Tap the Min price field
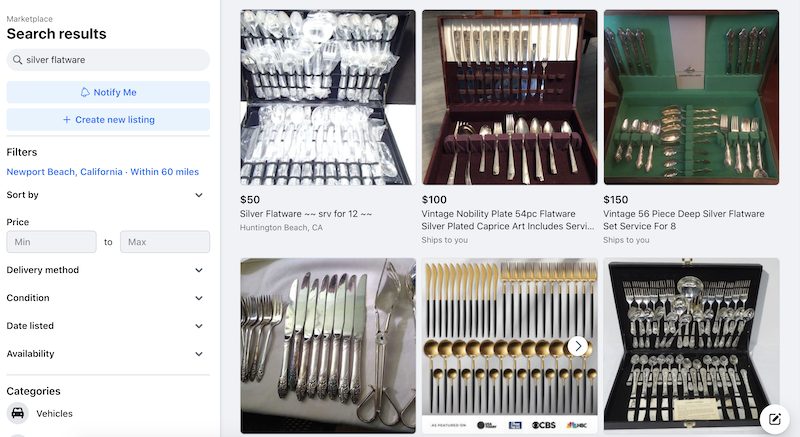 coord(51,242)
